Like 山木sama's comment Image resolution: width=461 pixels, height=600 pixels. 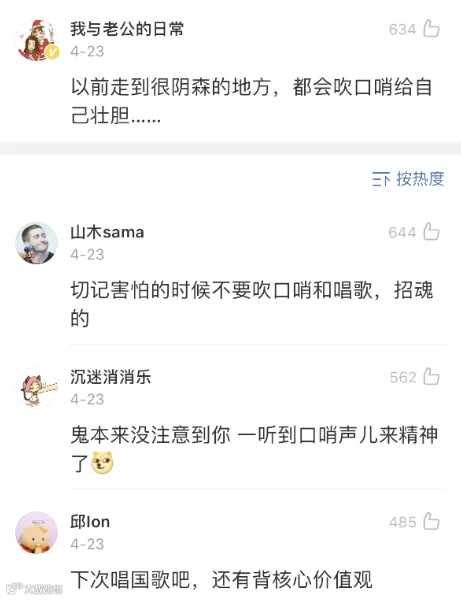[431, 232]
